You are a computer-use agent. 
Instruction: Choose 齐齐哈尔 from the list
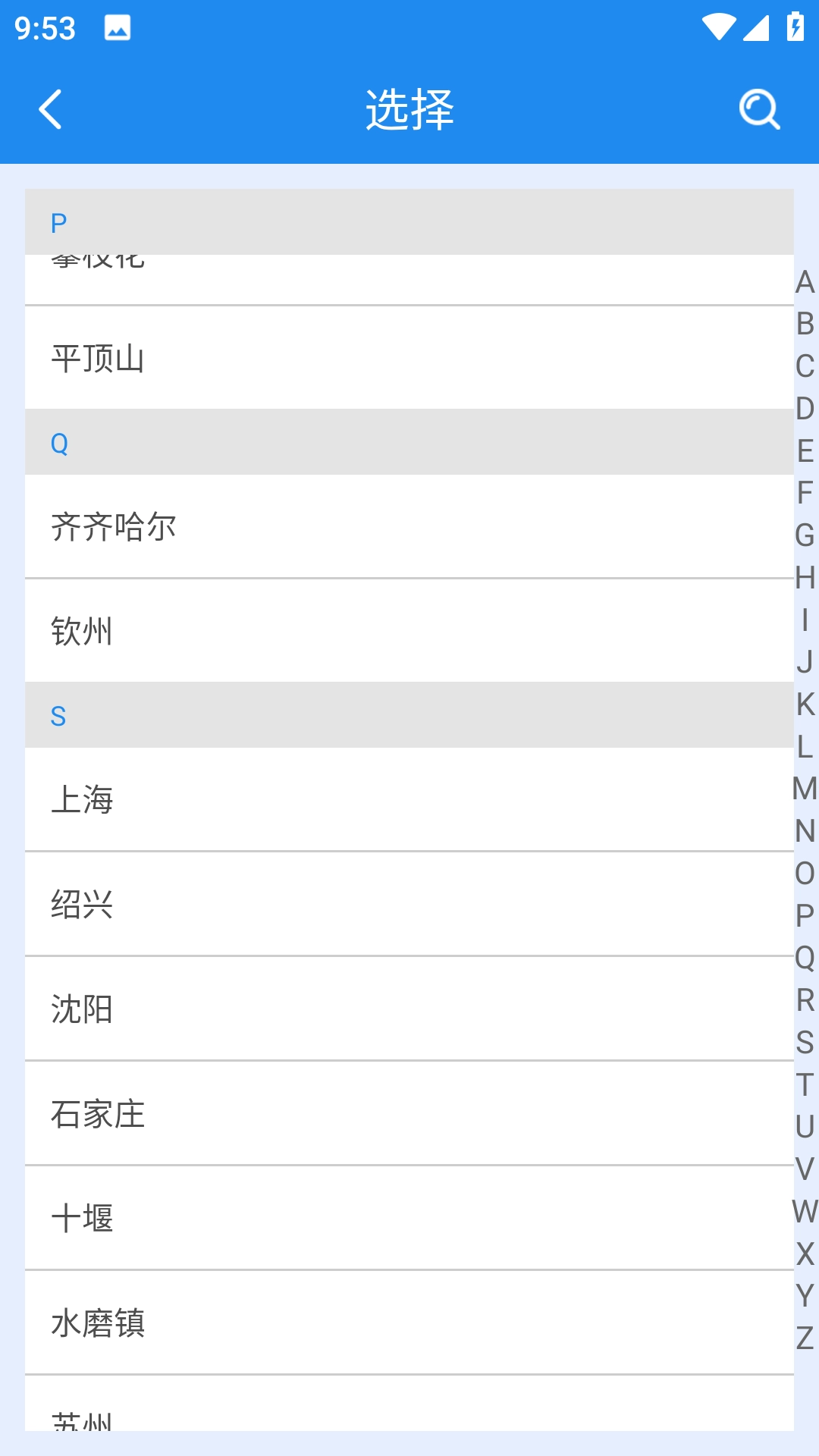pos(409,526)
